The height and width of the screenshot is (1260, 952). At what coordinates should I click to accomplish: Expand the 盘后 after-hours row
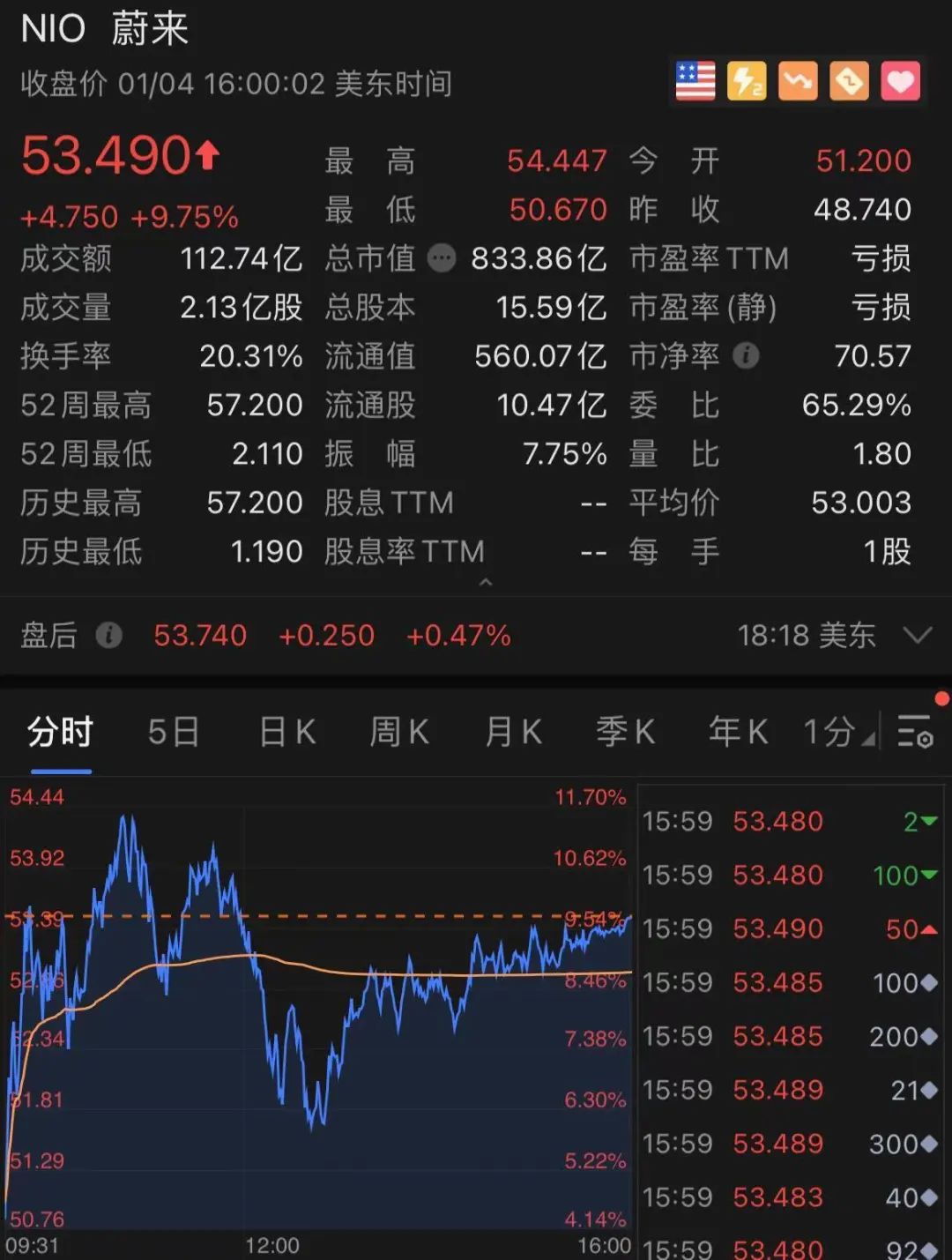coord(918,635)
